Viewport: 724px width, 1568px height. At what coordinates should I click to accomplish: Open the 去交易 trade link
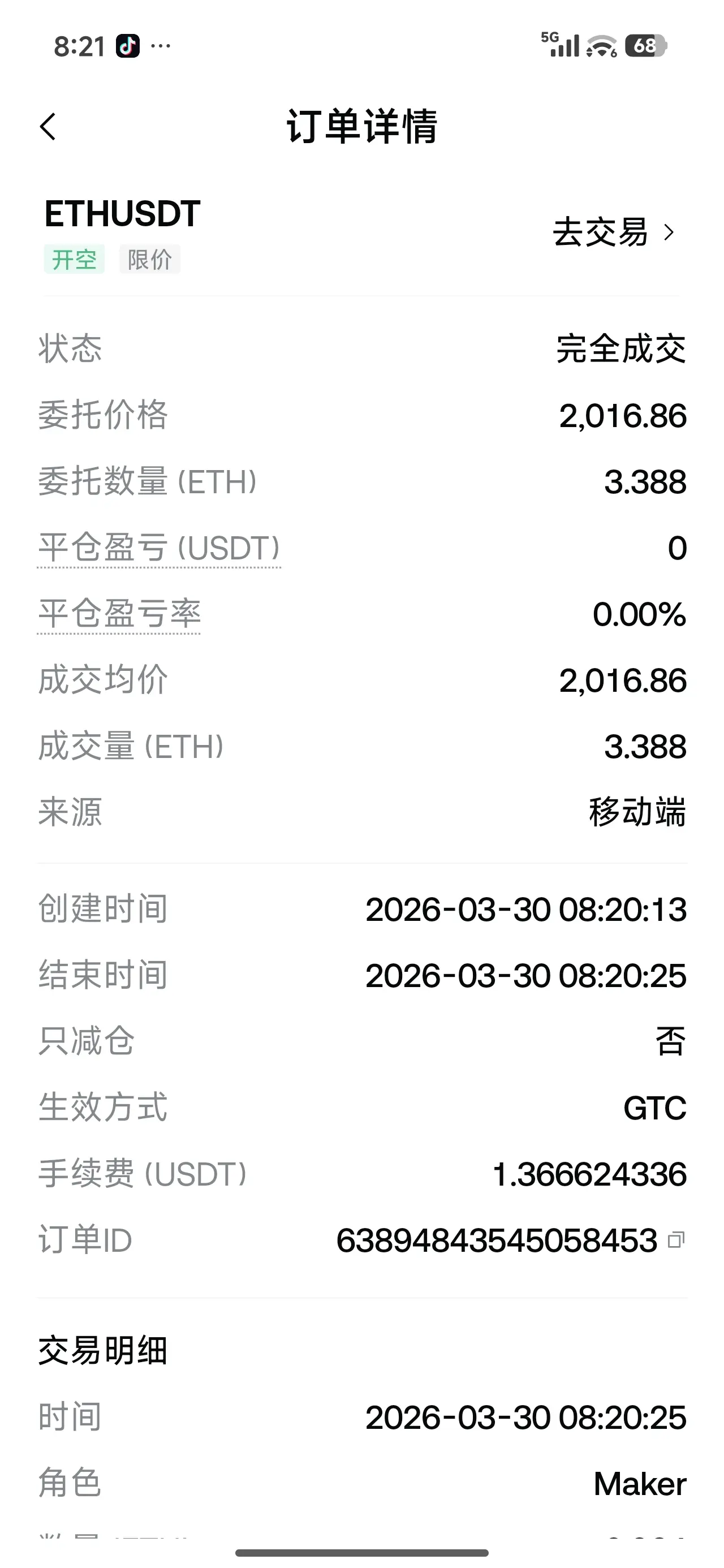tap(613, 232)
